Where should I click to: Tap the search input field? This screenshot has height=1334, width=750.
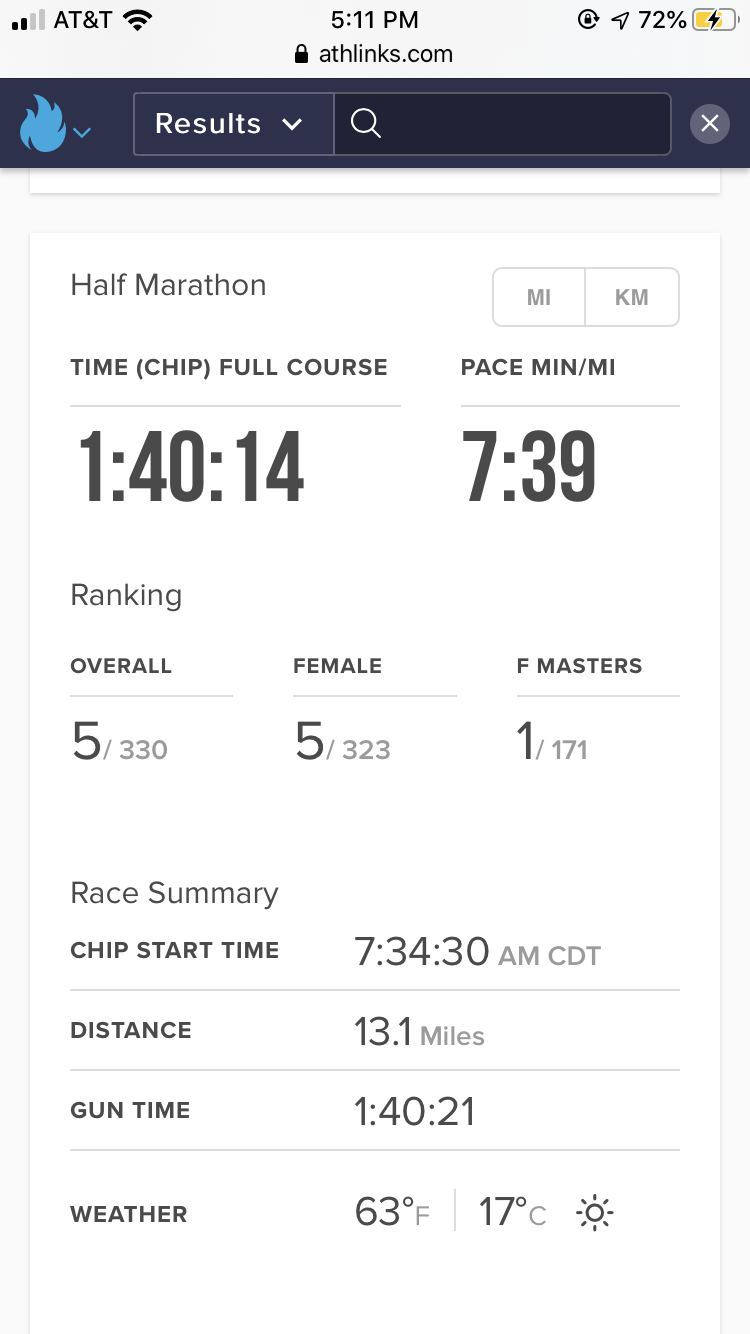502,124
